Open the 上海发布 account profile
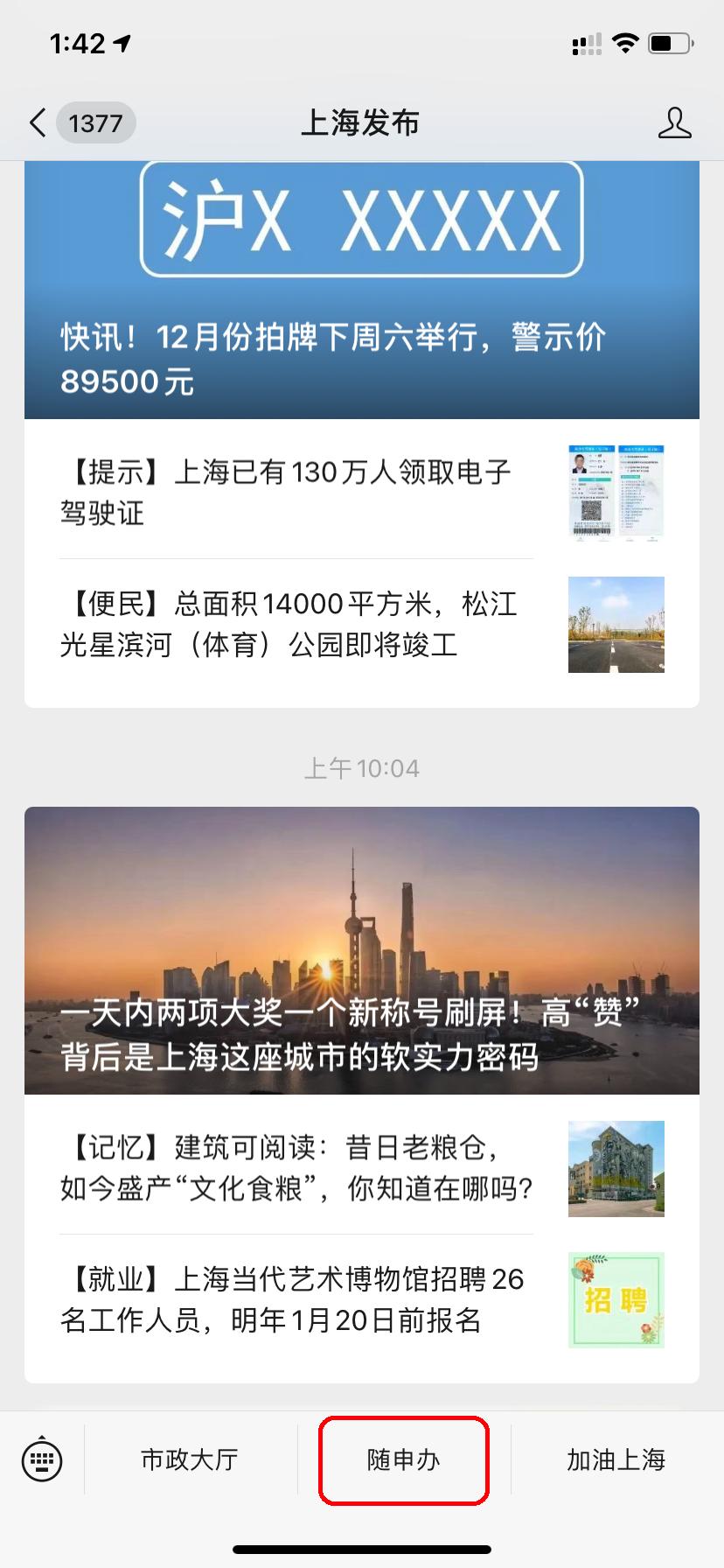724x1568 pixels. point(674,123)
